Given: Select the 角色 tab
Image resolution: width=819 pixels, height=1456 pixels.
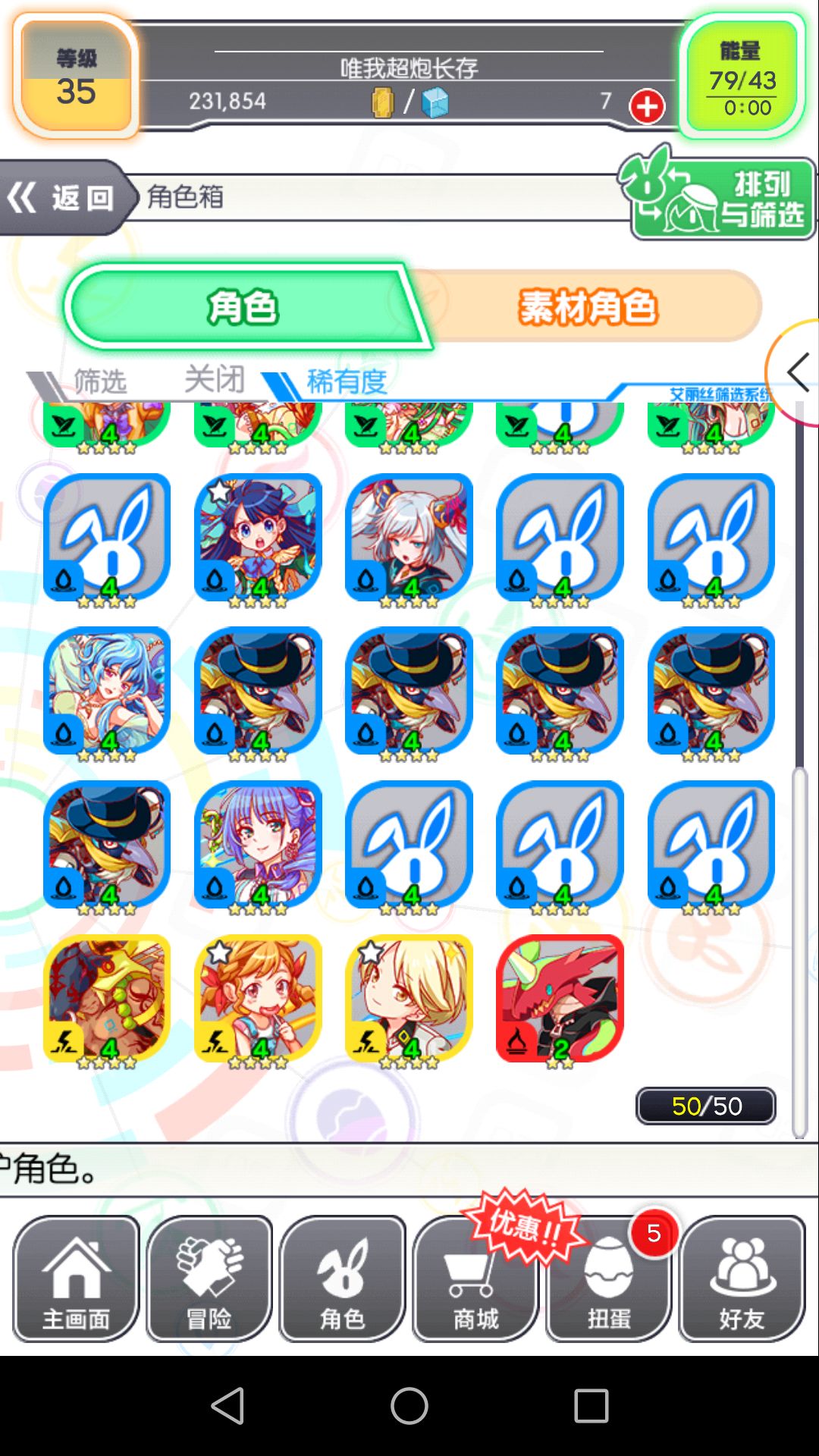Looking at the screenshot, I should (243, 307).
